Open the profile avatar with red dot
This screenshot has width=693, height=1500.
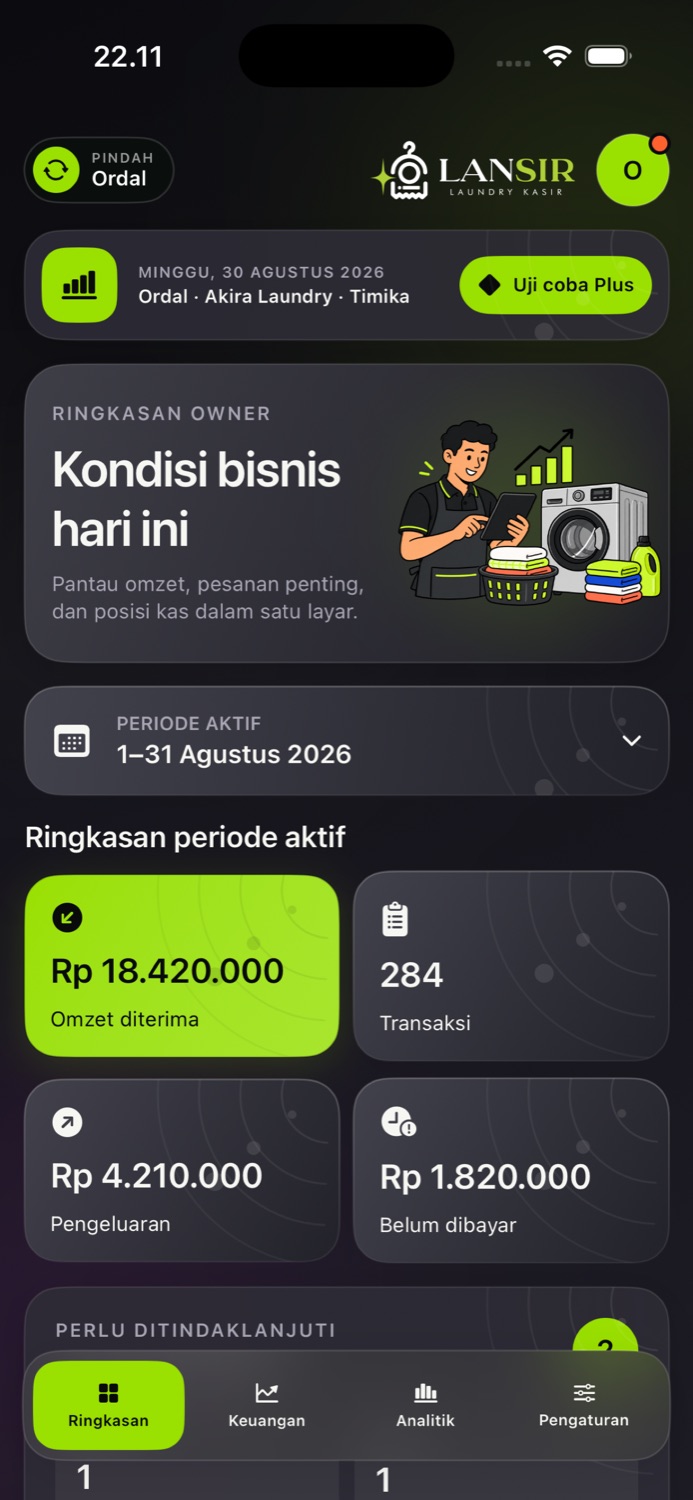(x=633, y=170)
